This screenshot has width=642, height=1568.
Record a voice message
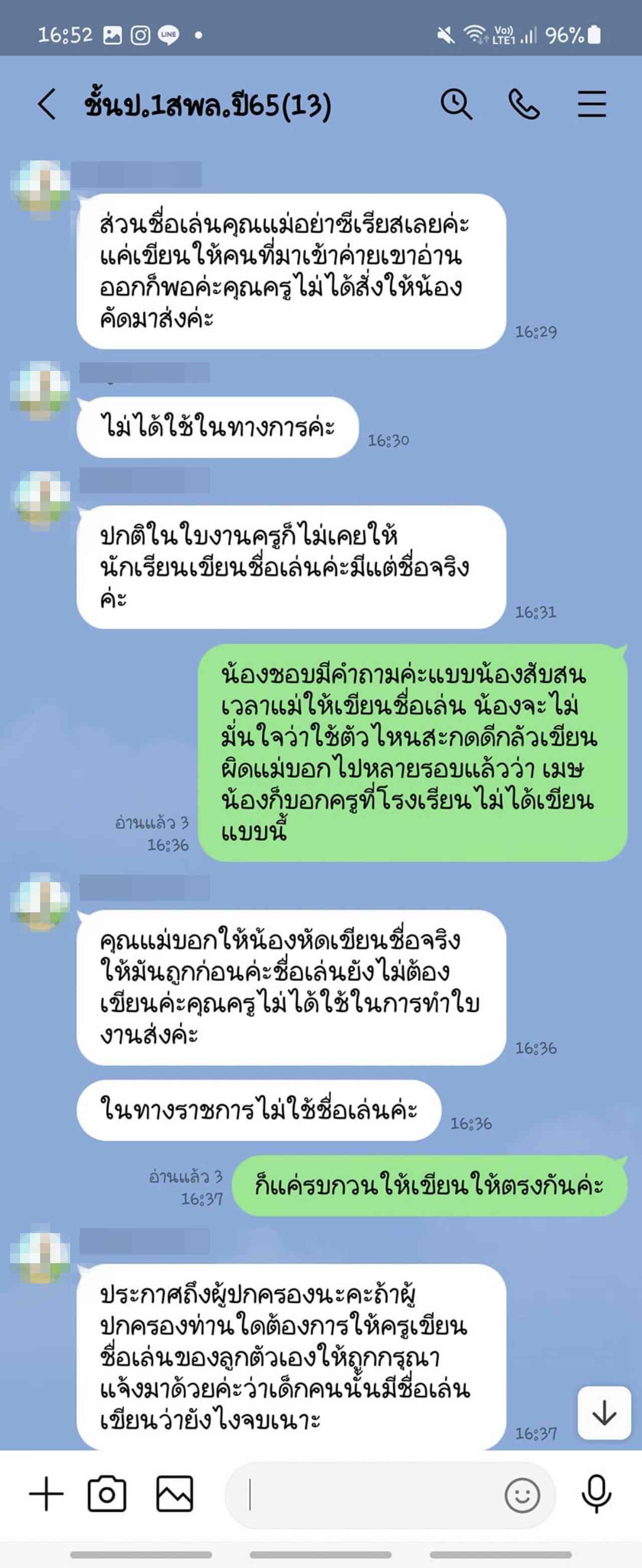coord(596,1494)
